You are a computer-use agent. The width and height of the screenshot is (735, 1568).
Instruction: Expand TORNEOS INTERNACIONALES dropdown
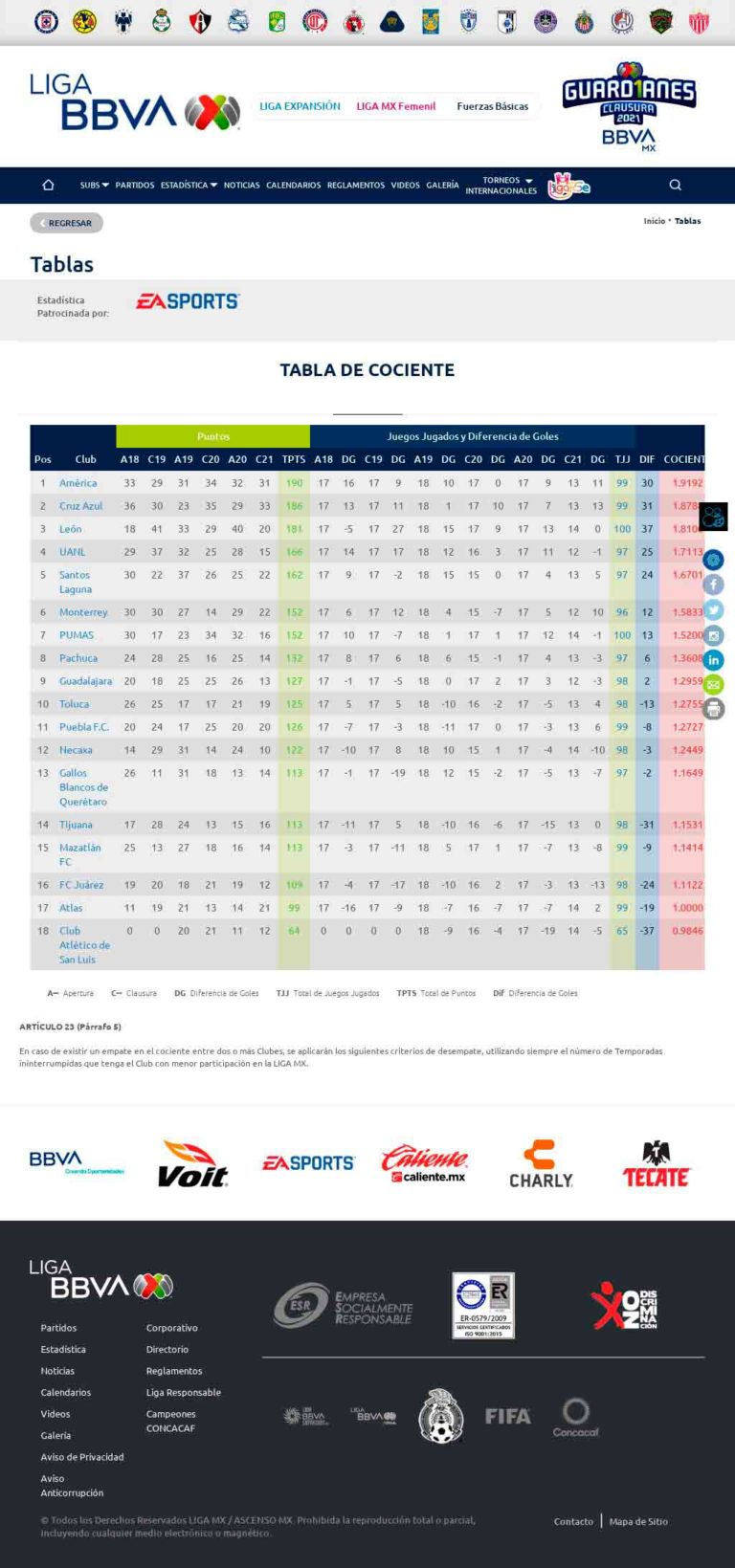point(501,186)
